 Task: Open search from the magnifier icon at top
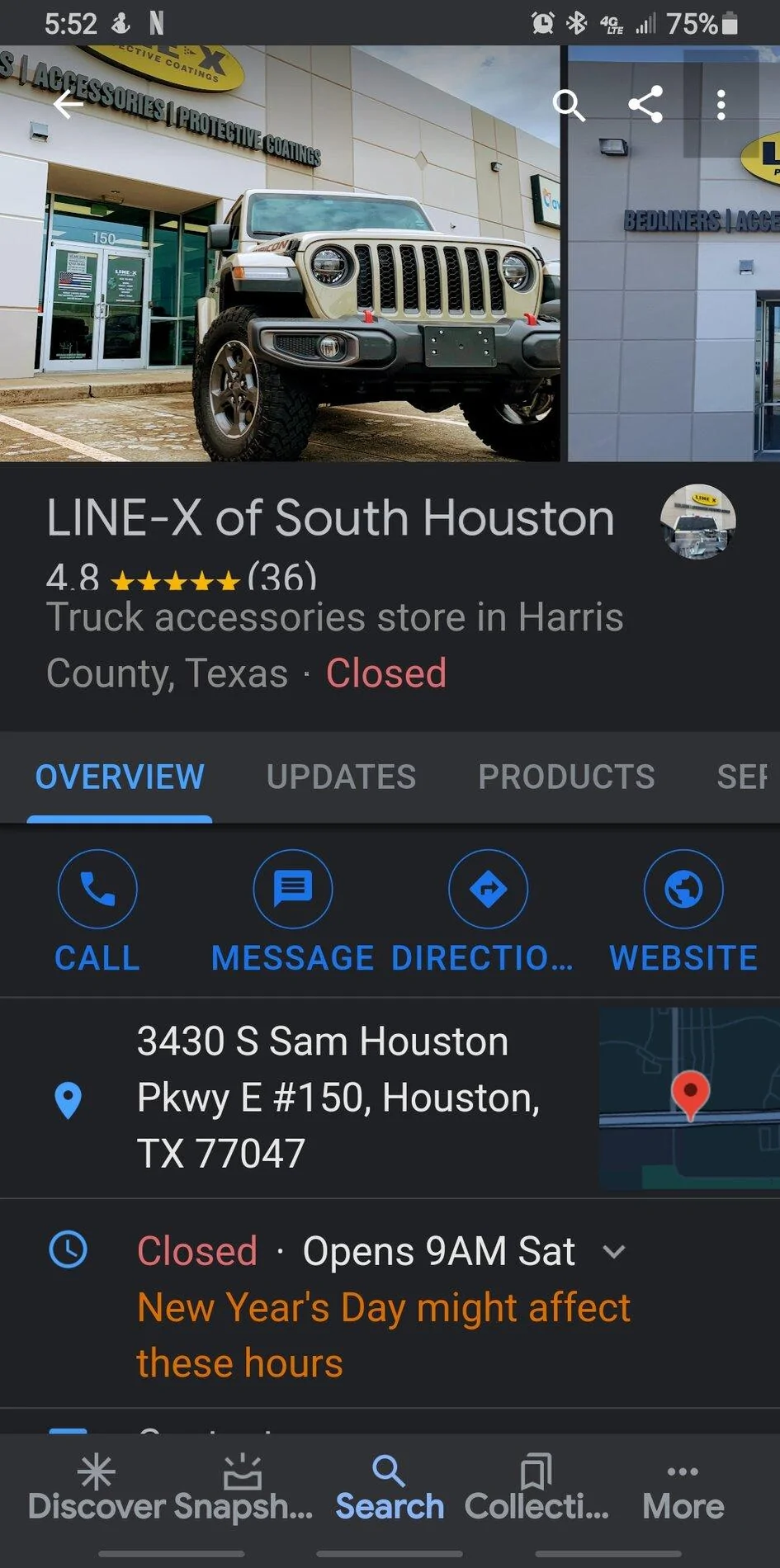point(569,106)
